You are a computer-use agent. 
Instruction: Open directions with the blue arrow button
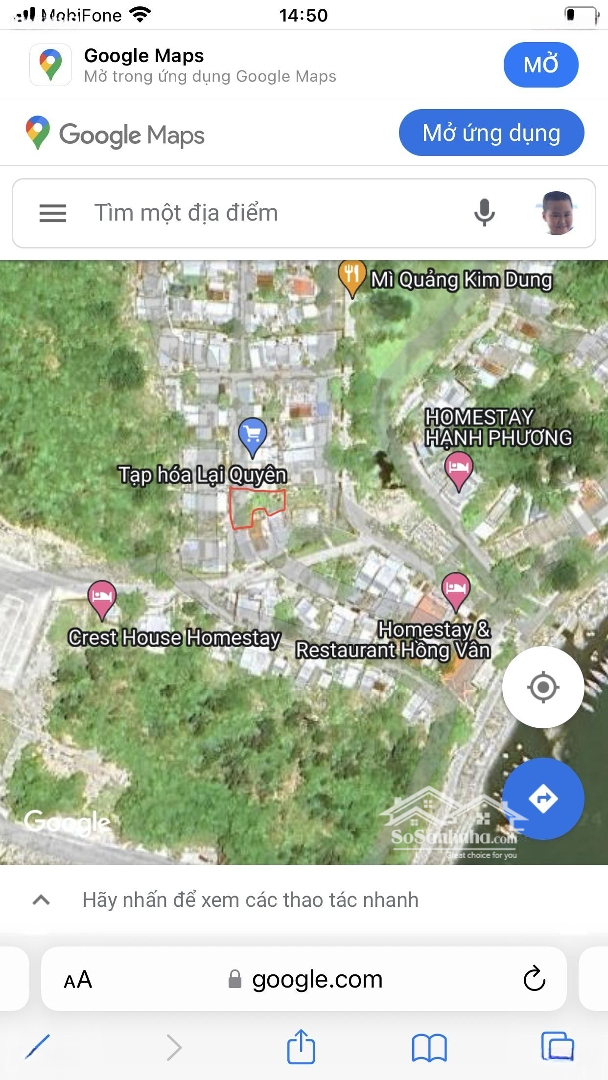coord(543,798)
